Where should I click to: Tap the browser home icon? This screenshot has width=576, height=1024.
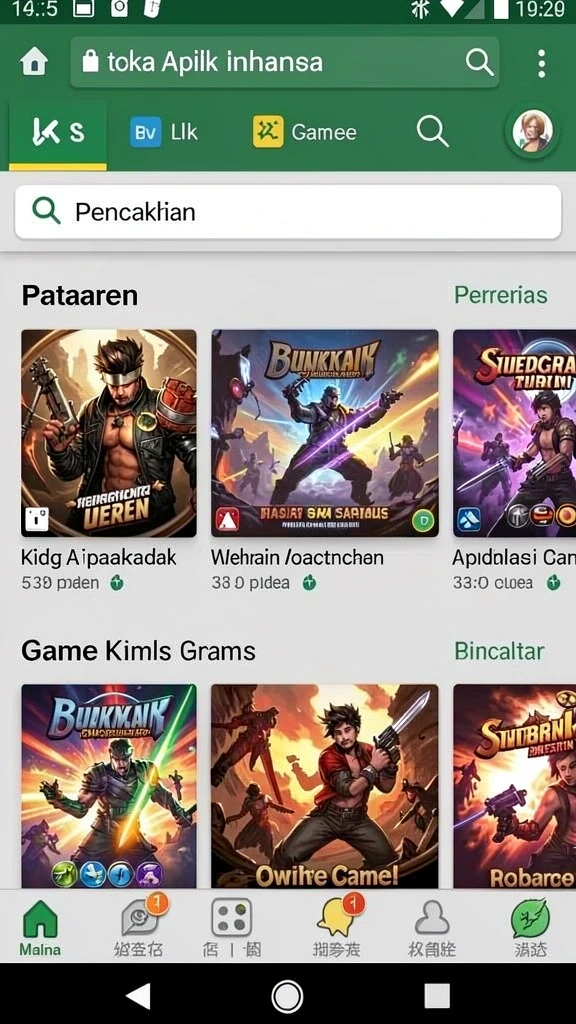(34, 63)
